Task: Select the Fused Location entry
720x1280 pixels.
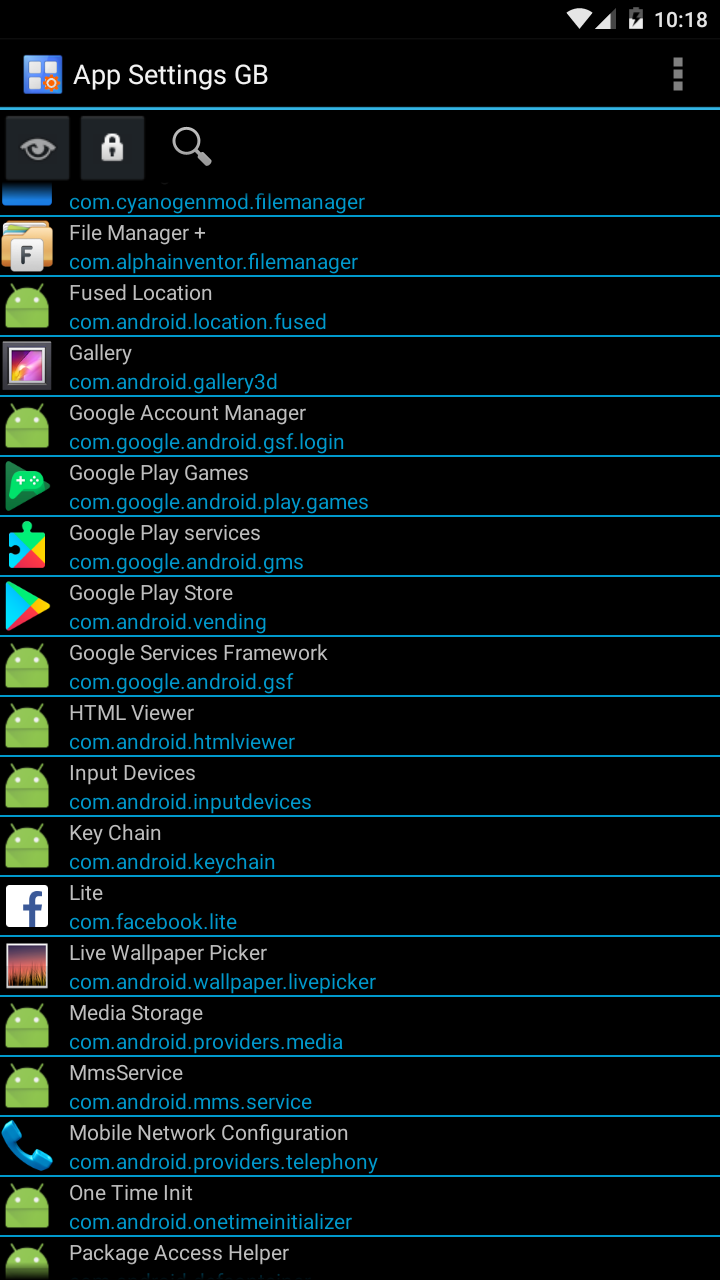Action: (x=360, y=307)
